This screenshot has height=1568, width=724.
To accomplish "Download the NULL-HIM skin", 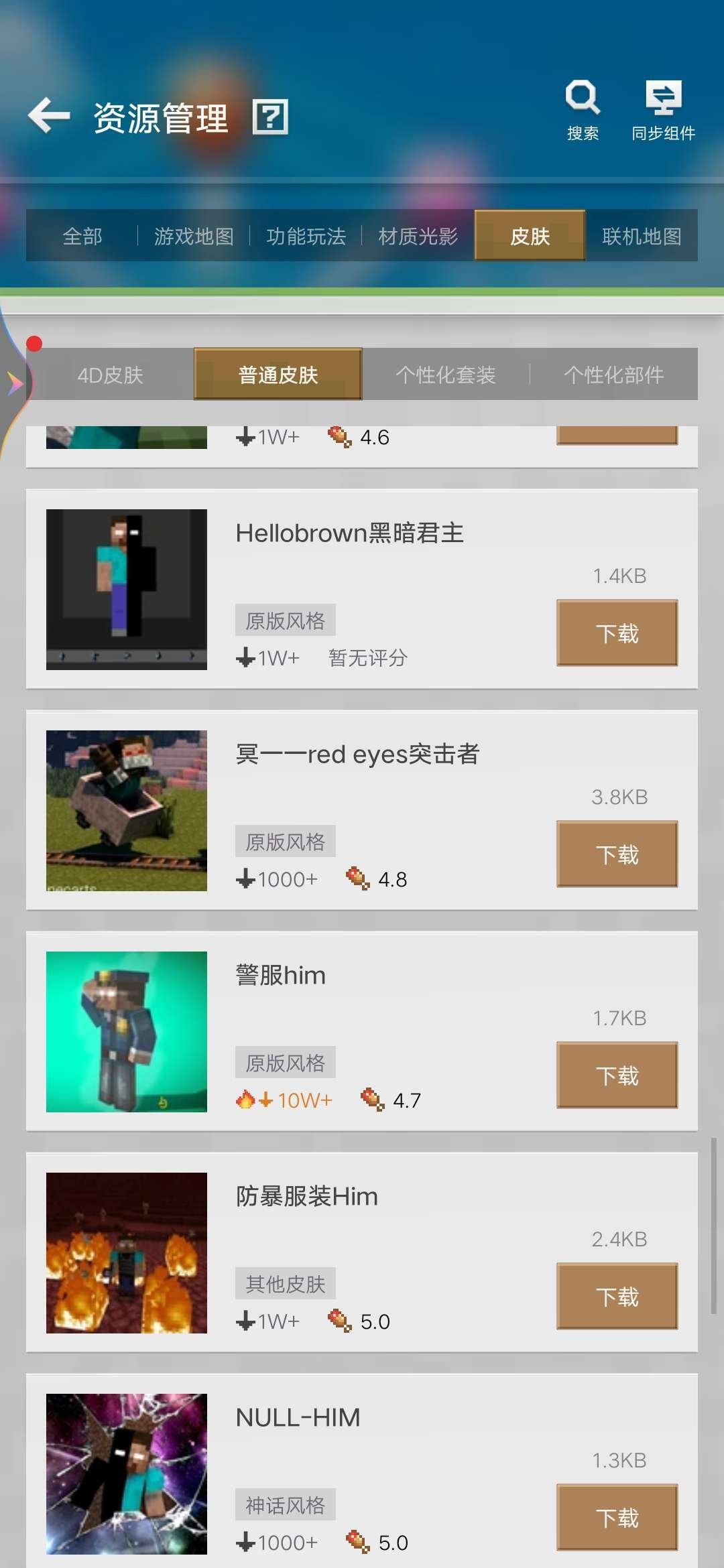I will tap(617, 1517).
